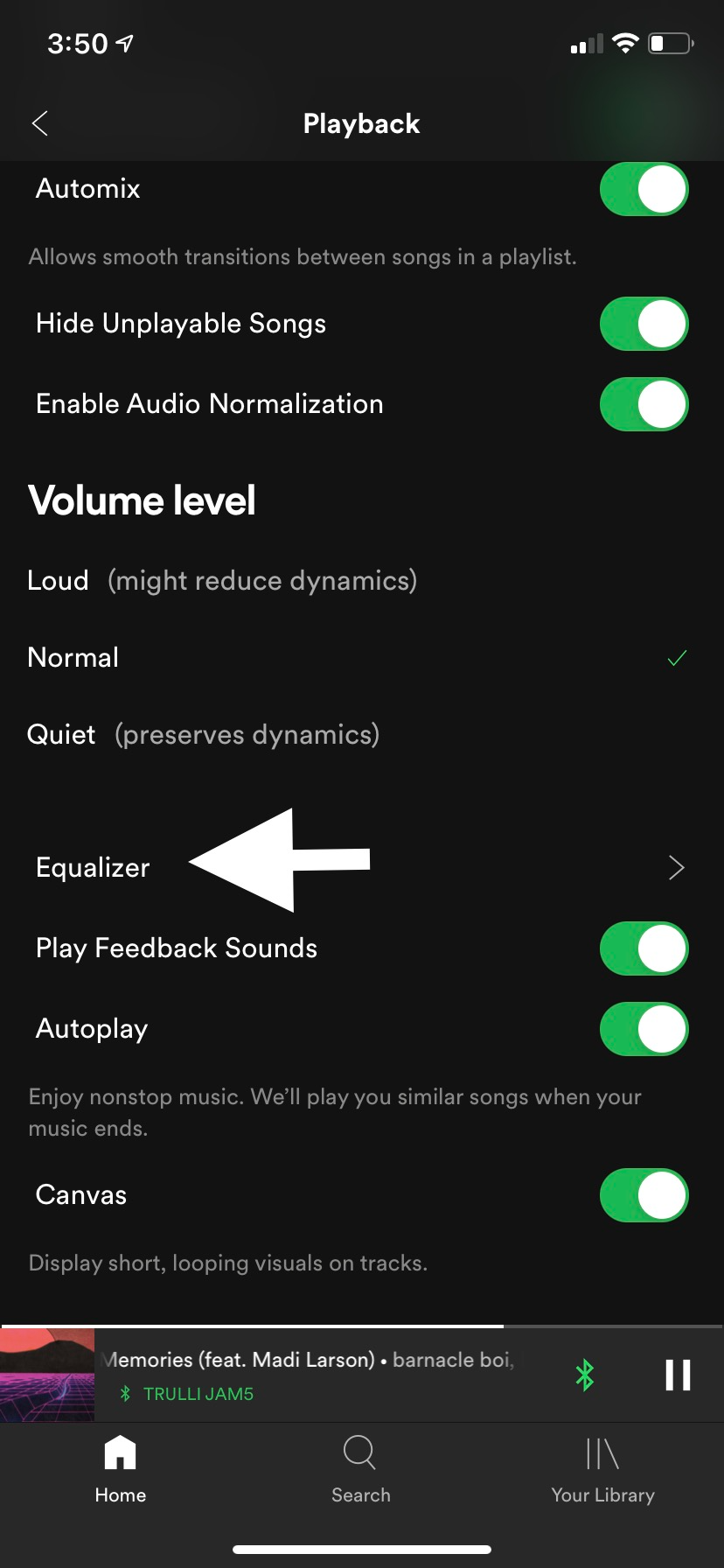Open the now playing Memories track
This screenshot has height=1568, width=724.
coord(306,1375)
